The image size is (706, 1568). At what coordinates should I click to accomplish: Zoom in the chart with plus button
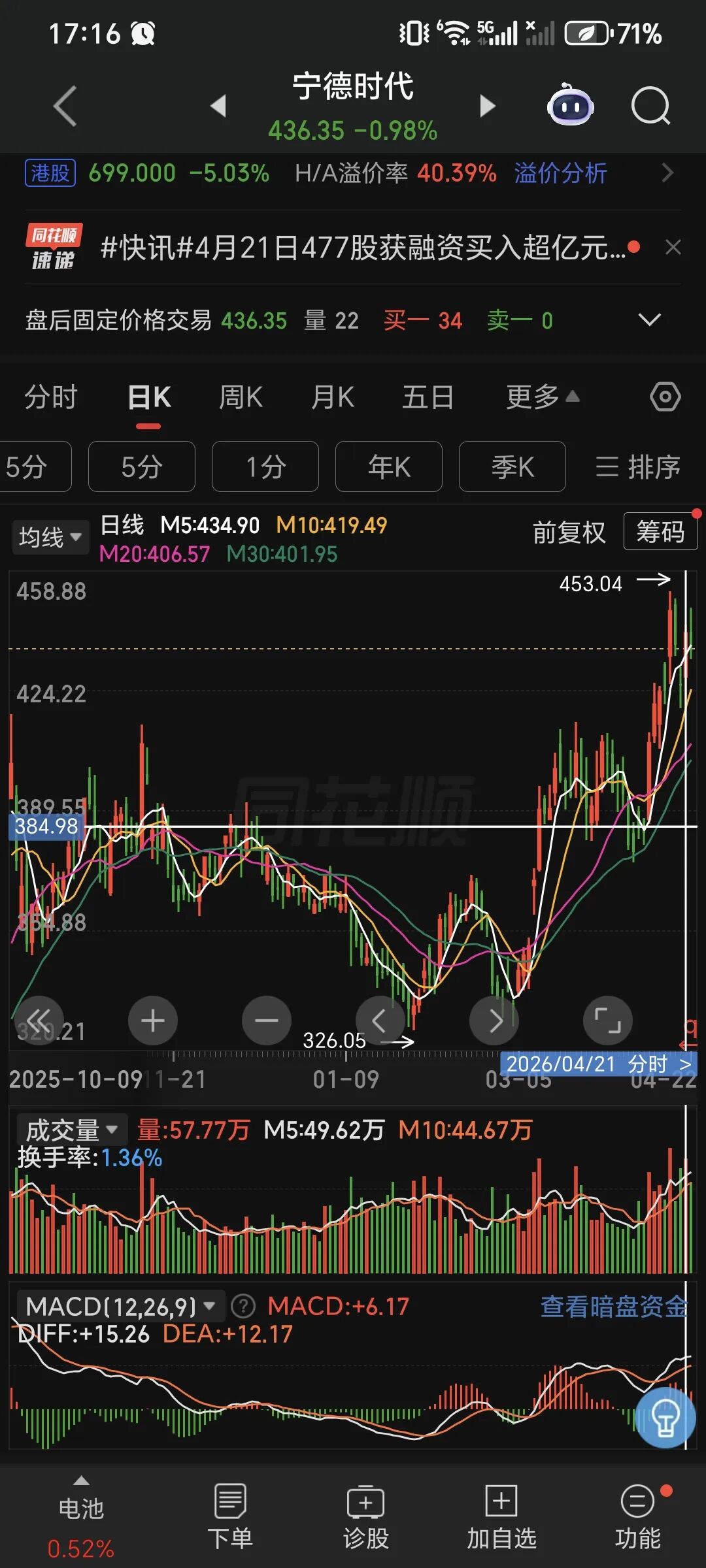(x=153, y=1021)
